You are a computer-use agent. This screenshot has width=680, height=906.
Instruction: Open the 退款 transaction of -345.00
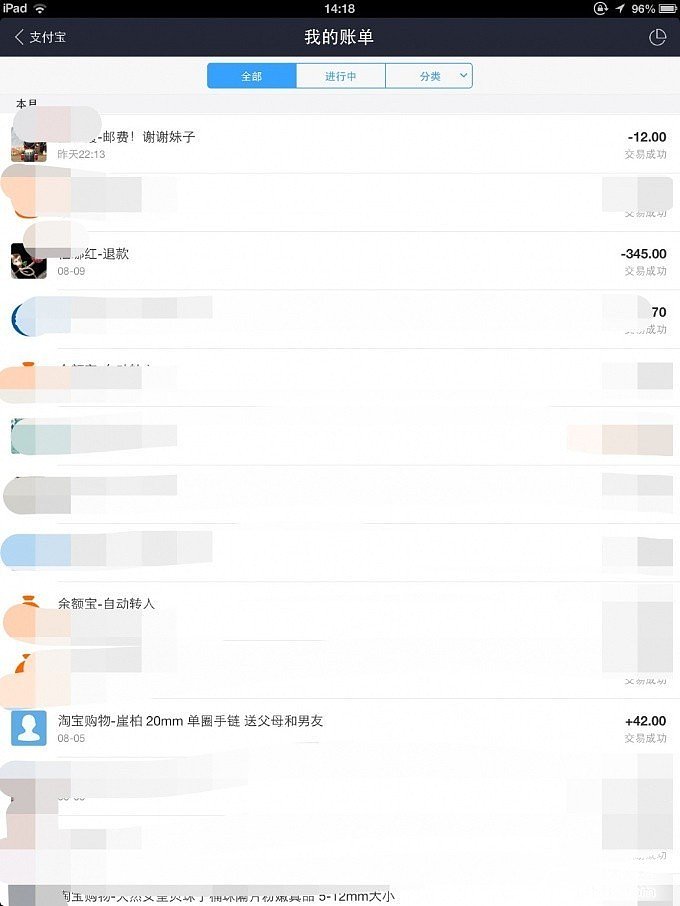tap(340, 261)
